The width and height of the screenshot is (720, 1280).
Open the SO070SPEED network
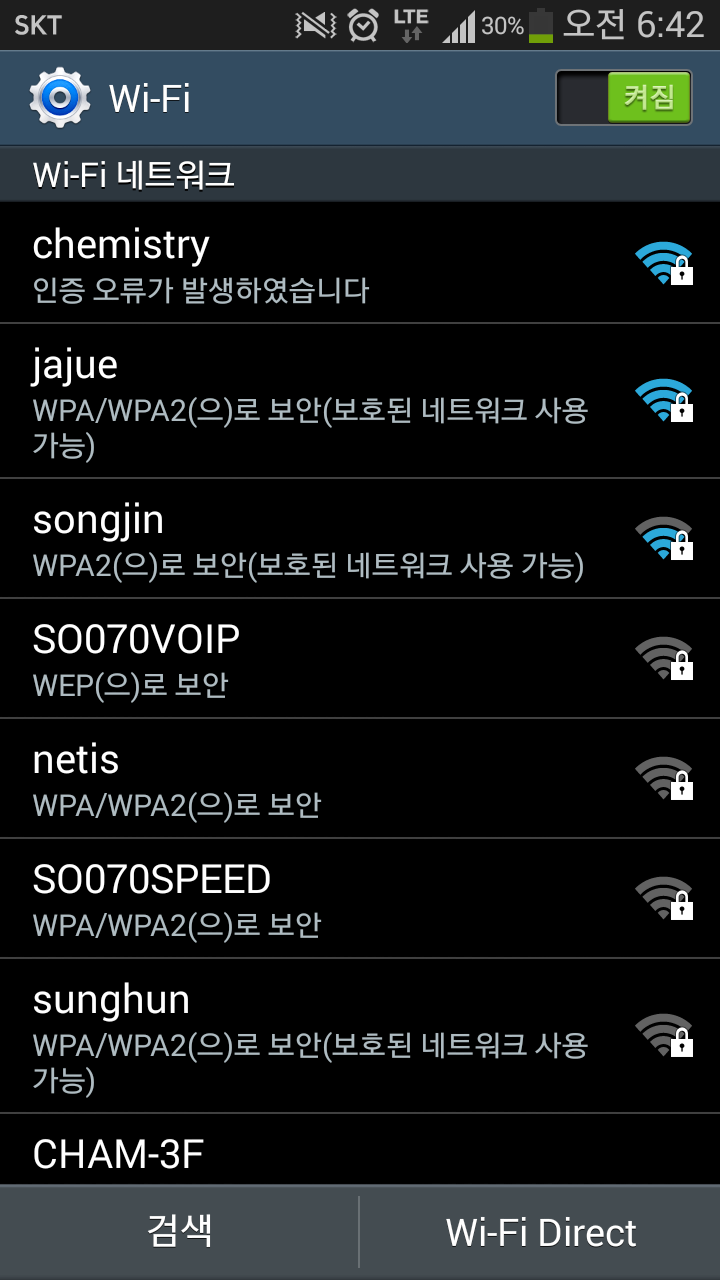point(360,899)
